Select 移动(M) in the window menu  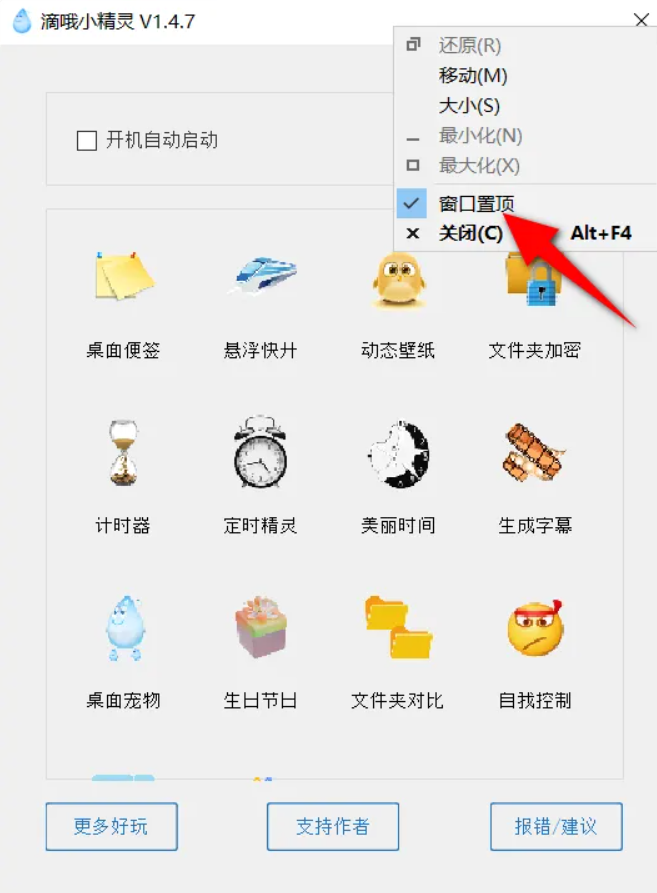[x=473, y=76]
